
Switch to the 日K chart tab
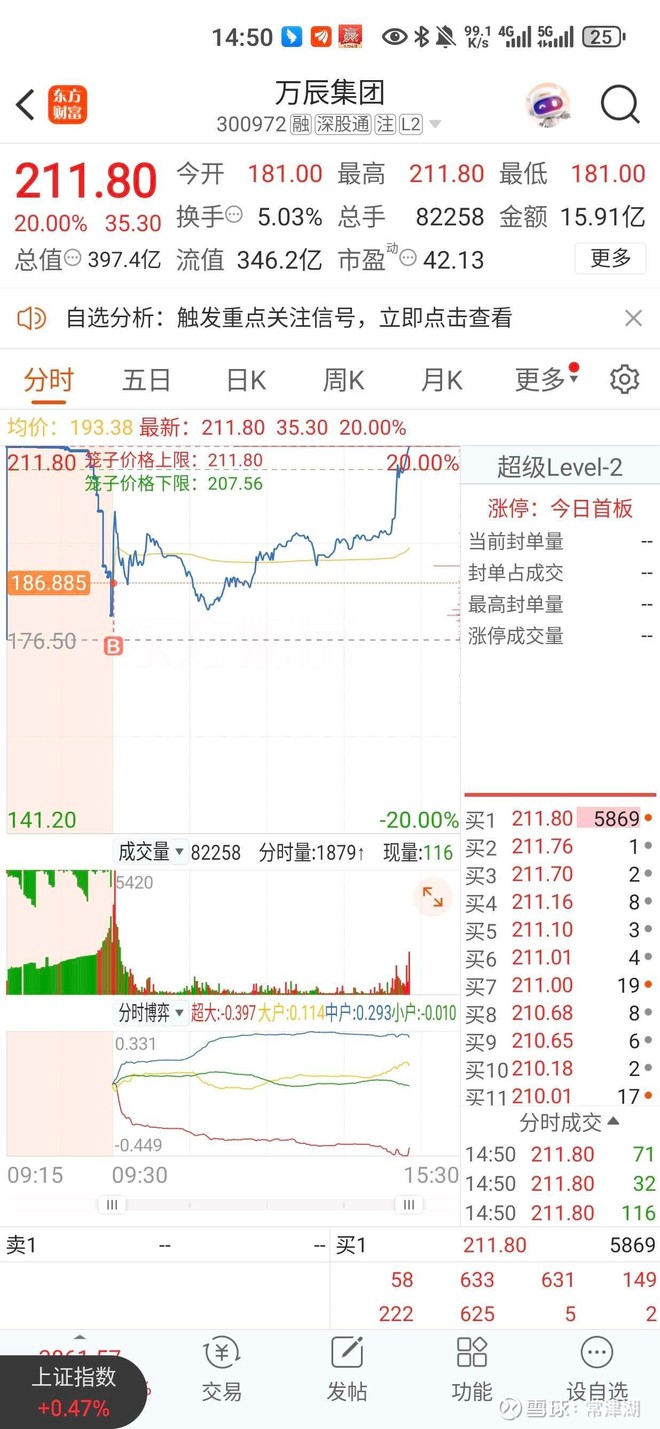[x=246, y=380]
